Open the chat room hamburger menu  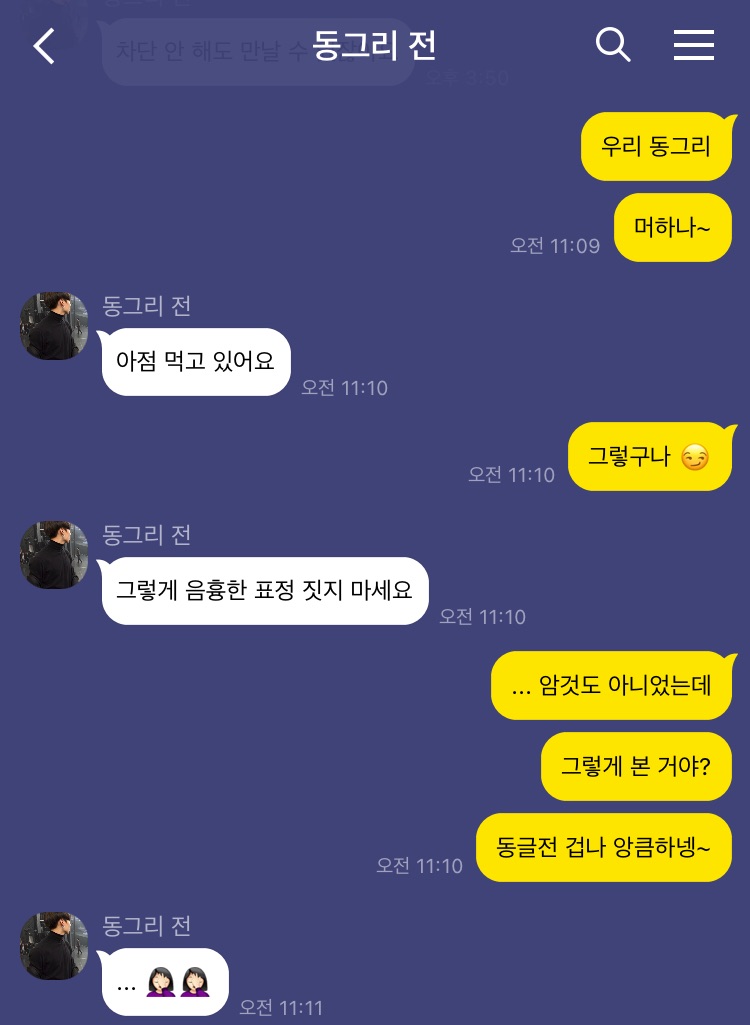(693, 45)
